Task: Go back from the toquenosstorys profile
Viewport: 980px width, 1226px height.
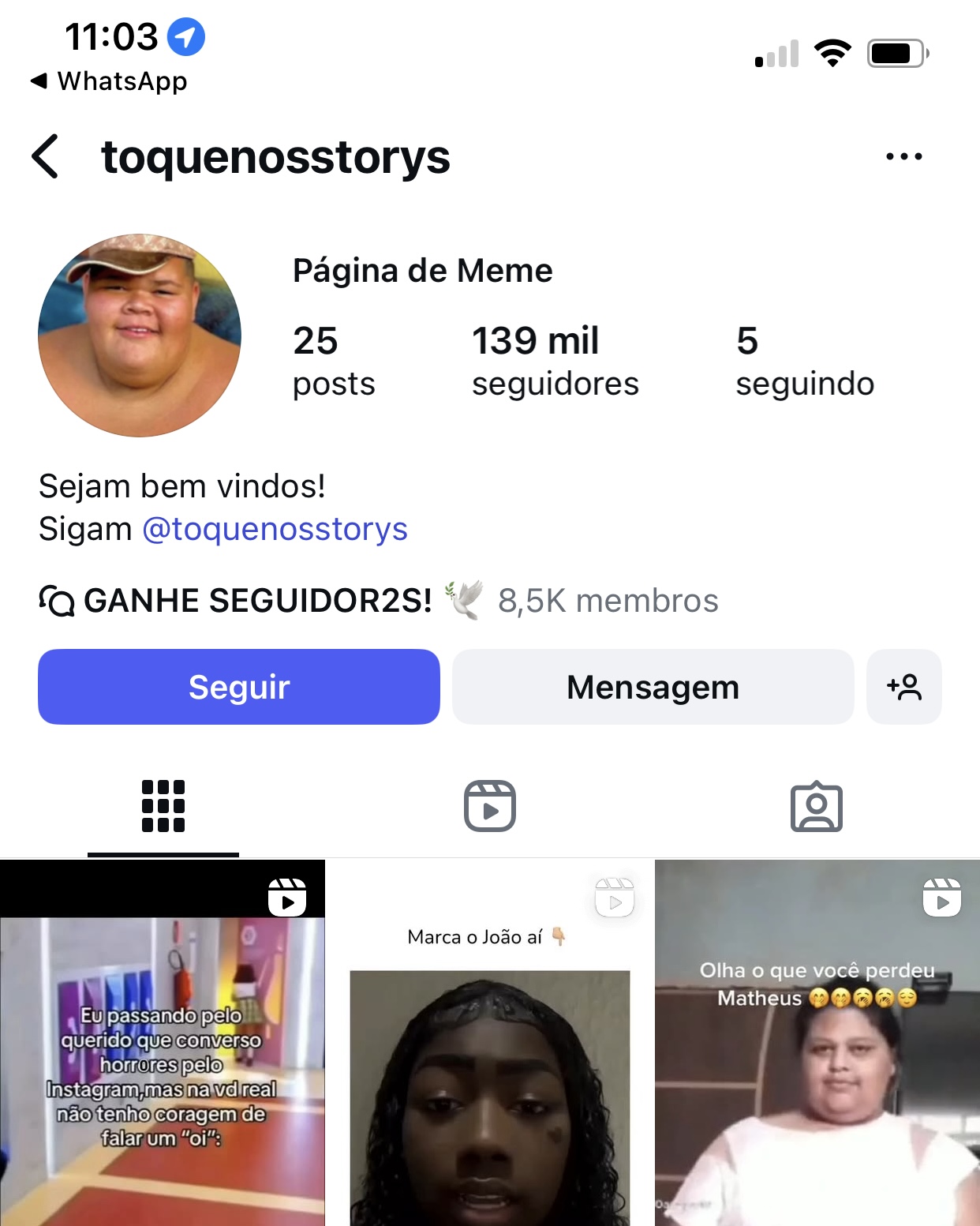Action: (46, 156)
